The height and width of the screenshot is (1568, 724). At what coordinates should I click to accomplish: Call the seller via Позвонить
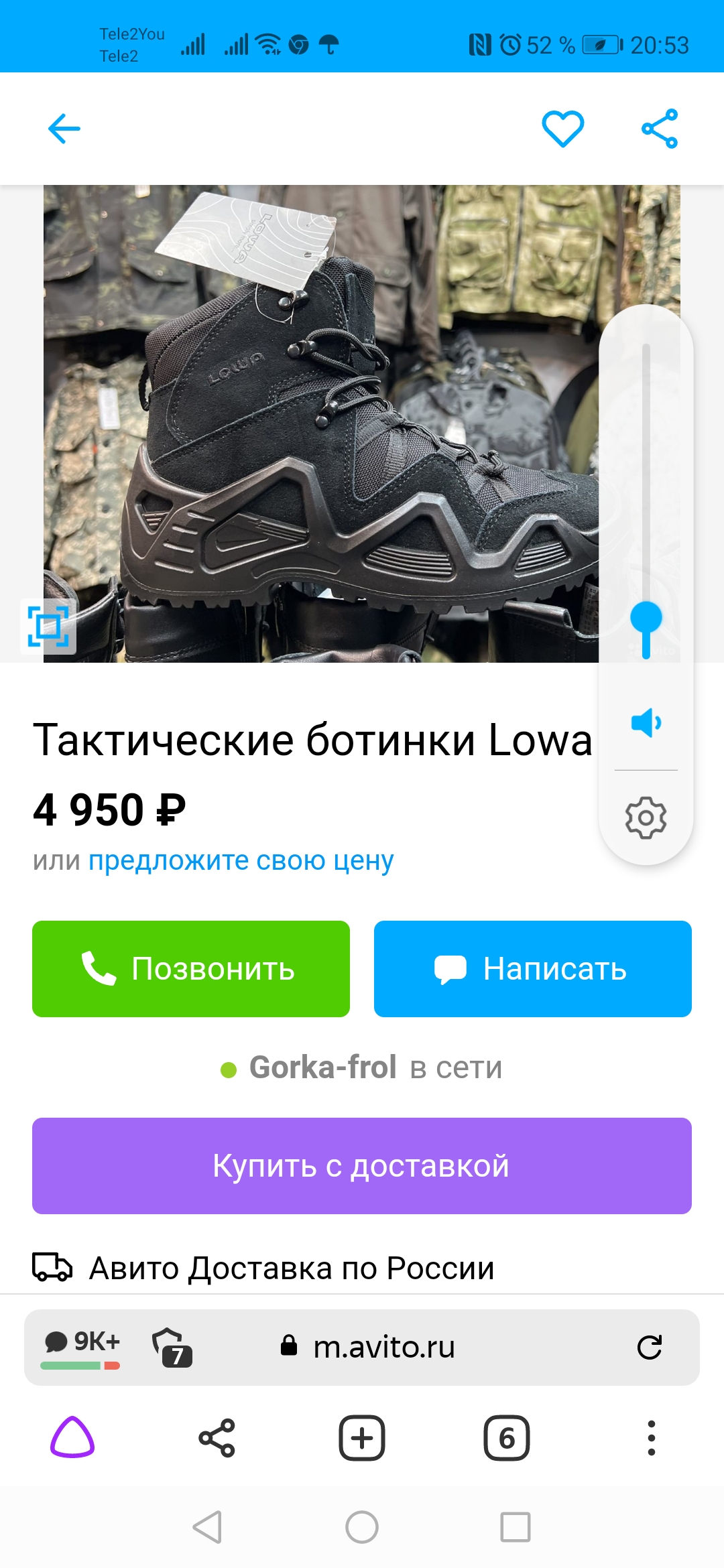[191, 969]
